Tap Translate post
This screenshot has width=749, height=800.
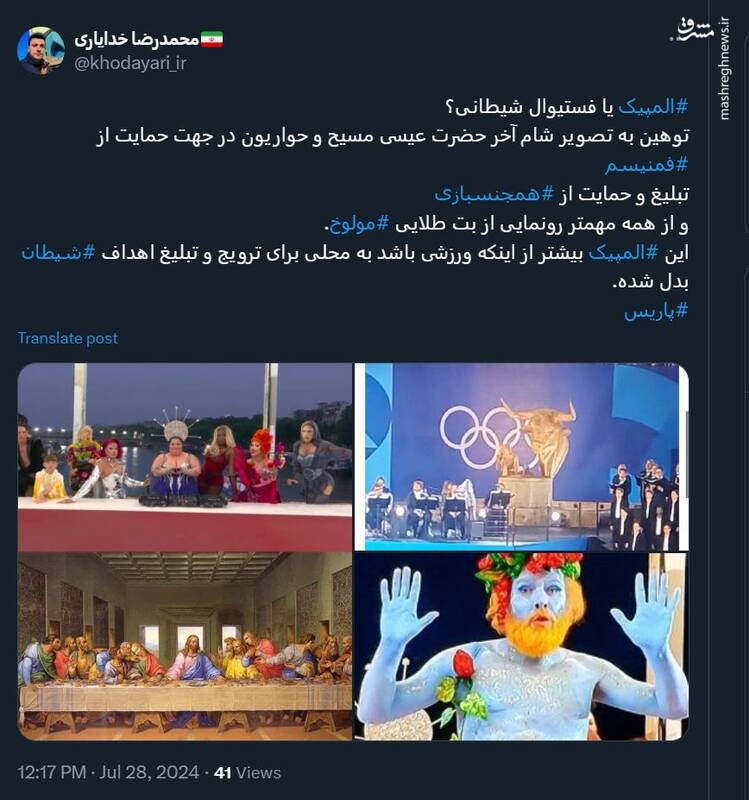[68, 338]
